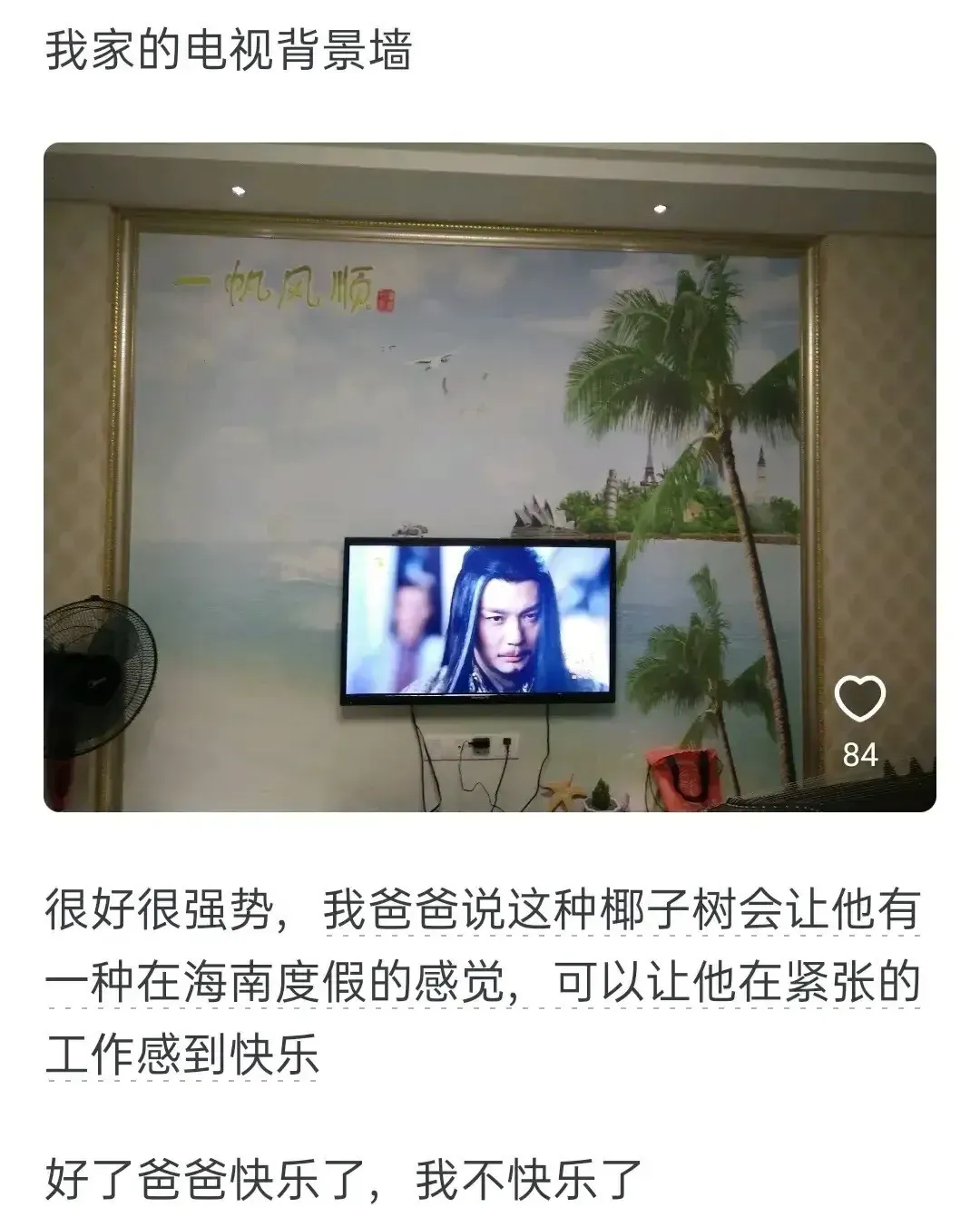
Task: Tap the 一帆风顺 calligraphy in the image
Action: tap(281, 284)
